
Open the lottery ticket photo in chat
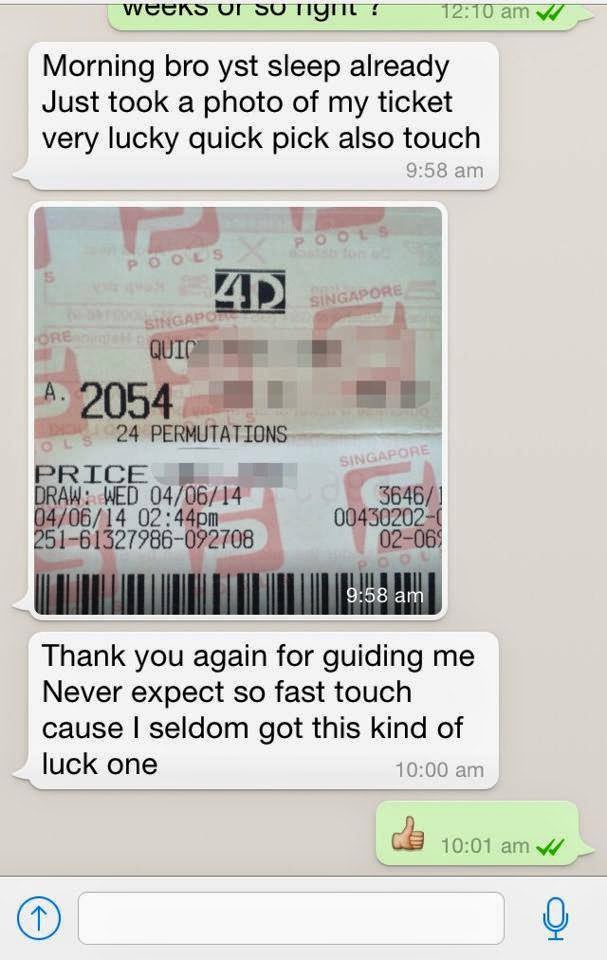pyautogui.click(x=239, y=411)
